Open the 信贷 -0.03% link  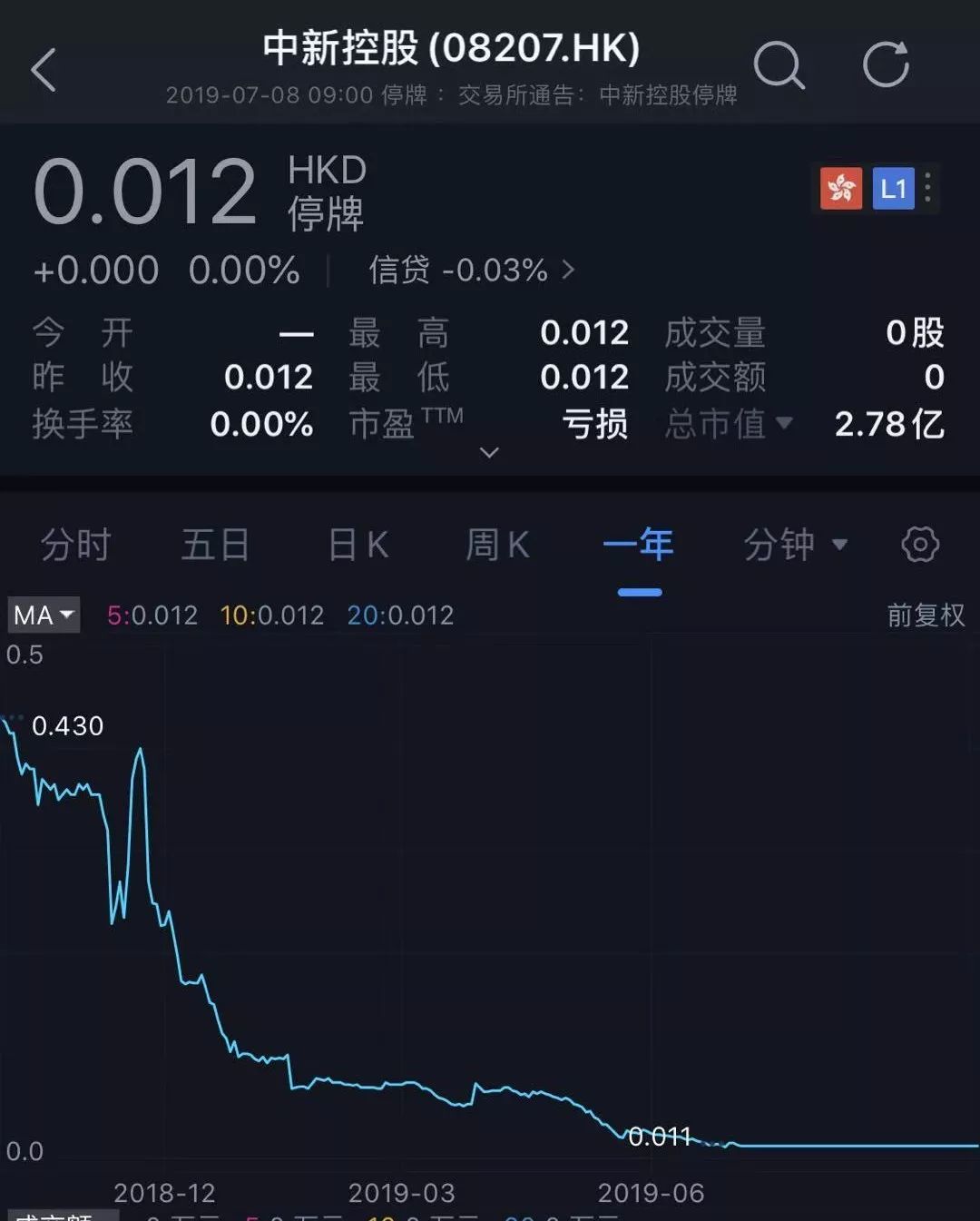click(471, 270)
